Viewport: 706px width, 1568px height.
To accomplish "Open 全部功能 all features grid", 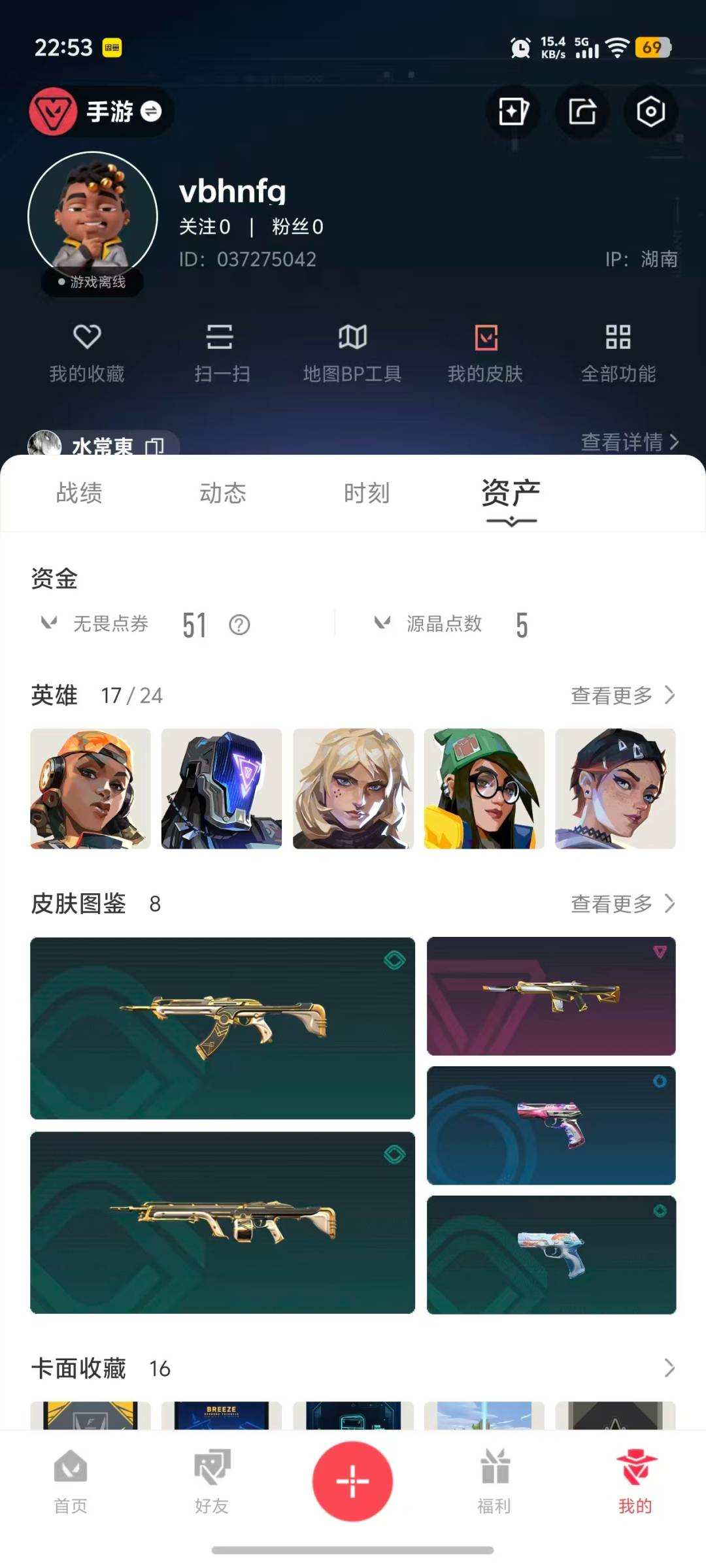I will (x=618, y=353).
